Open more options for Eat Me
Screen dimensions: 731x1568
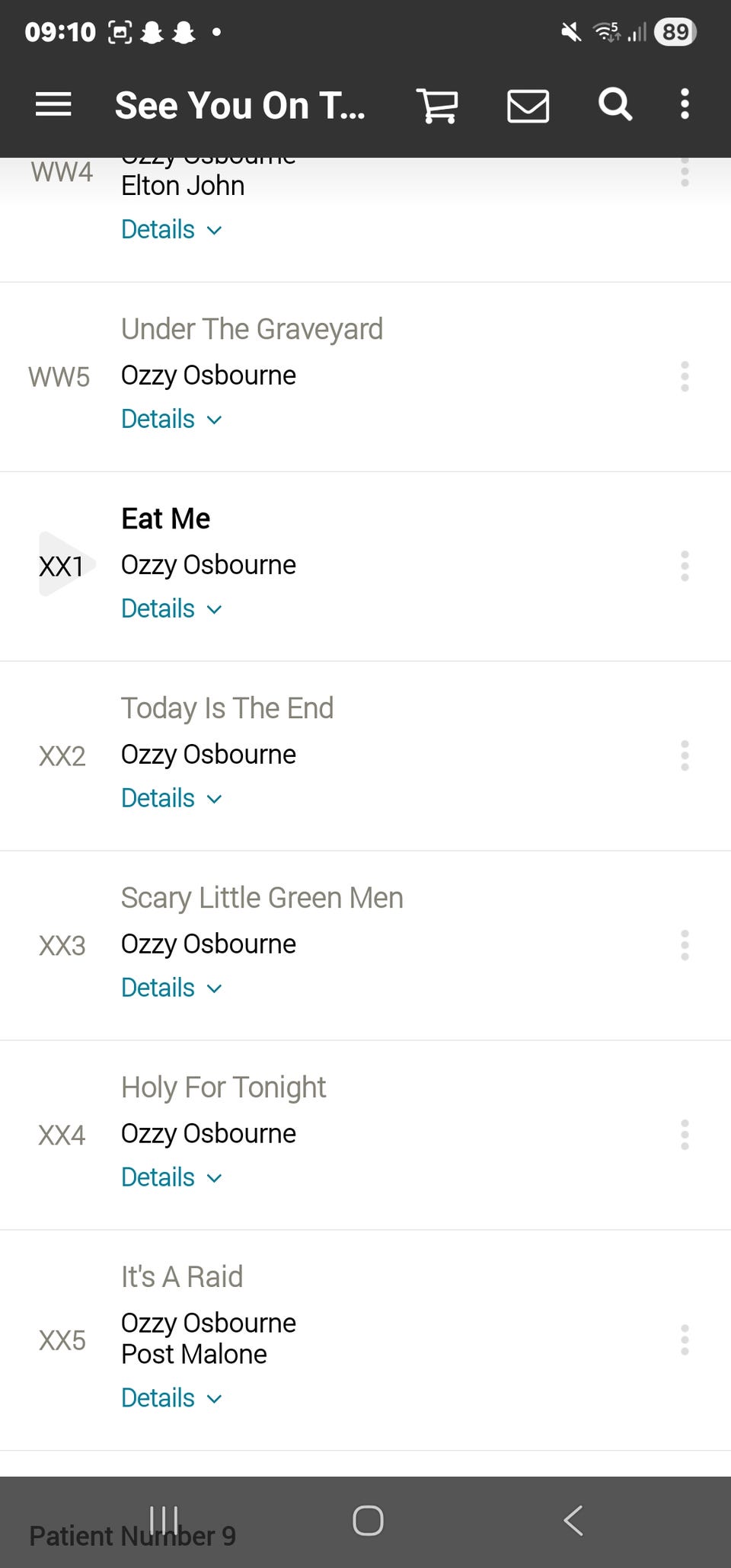pos(685,566)
